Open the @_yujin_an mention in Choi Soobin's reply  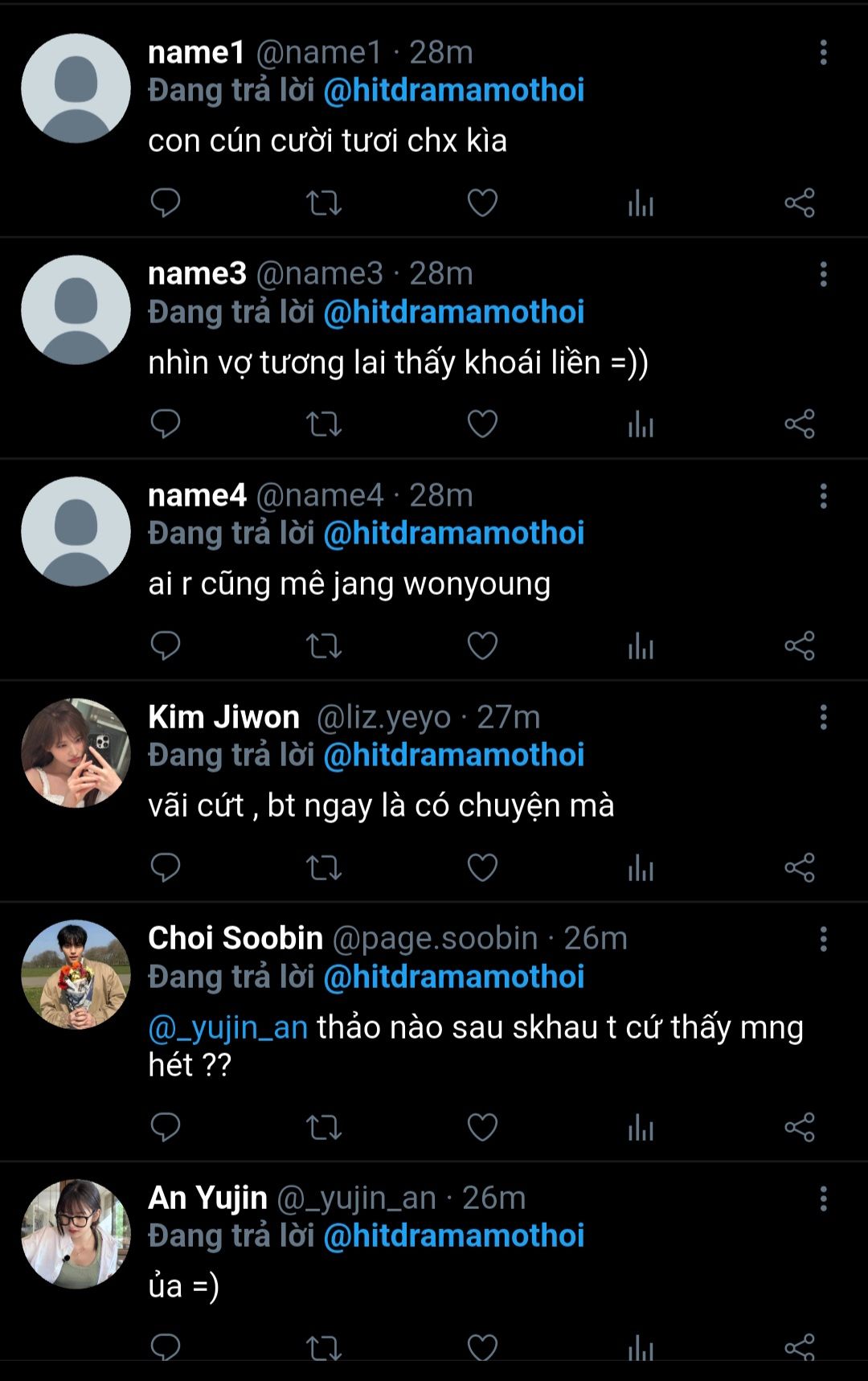coord(228,1027)
